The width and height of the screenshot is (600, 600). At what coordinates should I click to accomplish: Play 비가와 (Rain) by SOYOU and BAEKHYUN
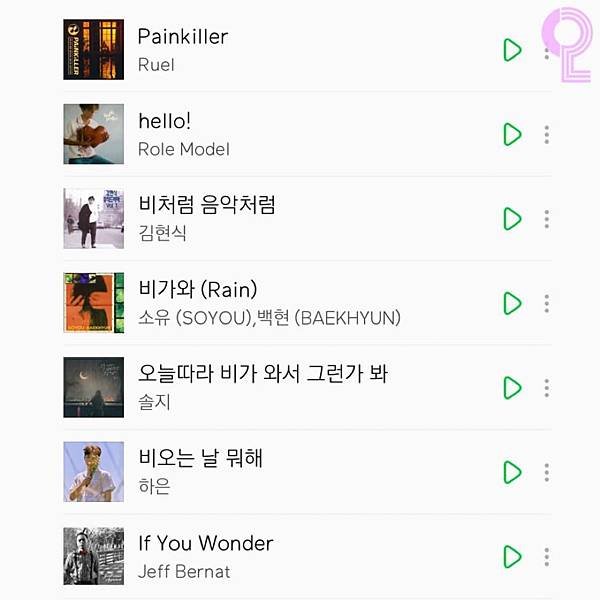(512, 303)
